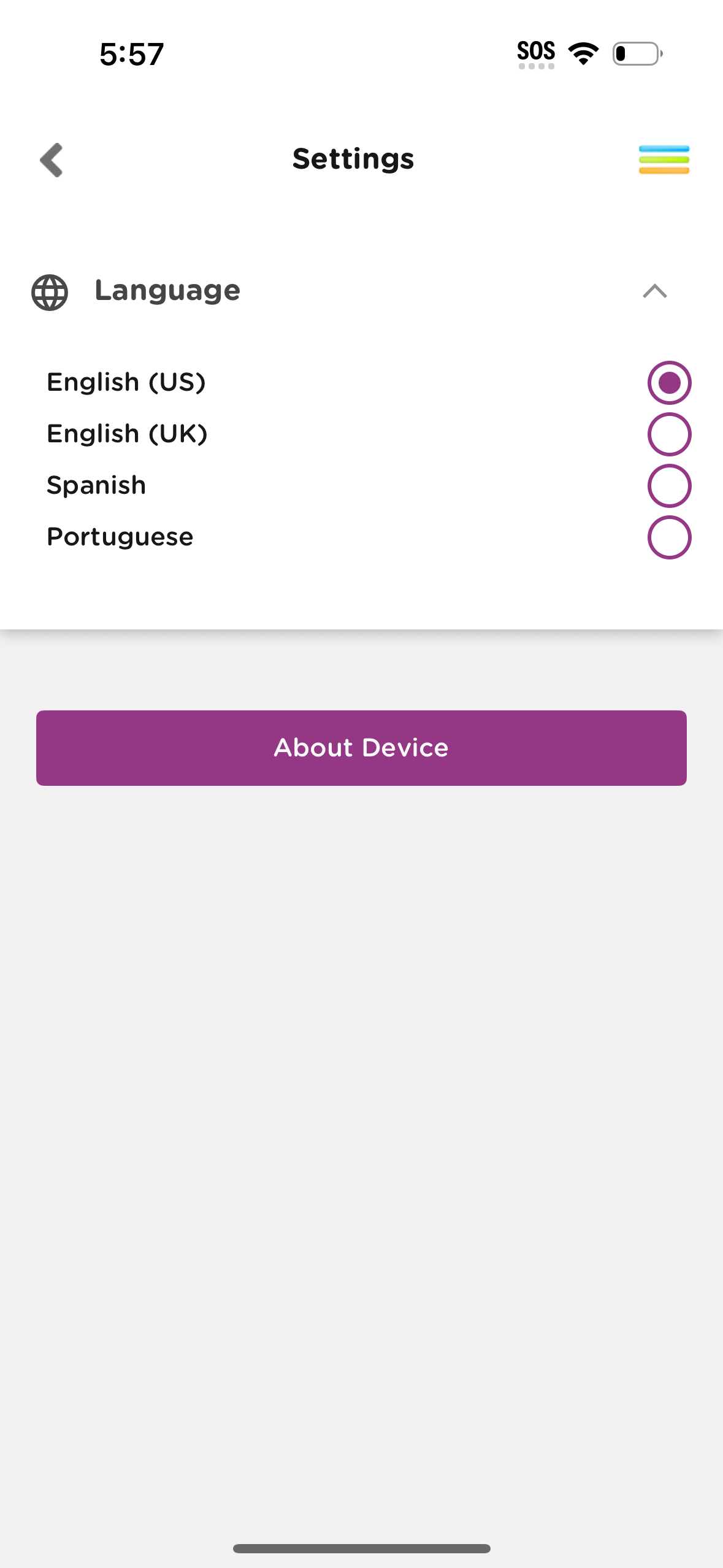The width and height of the screenshot is (723, 1568).
Task: Tap the clock showing 5:57
Action: click(x=131, y=54)
